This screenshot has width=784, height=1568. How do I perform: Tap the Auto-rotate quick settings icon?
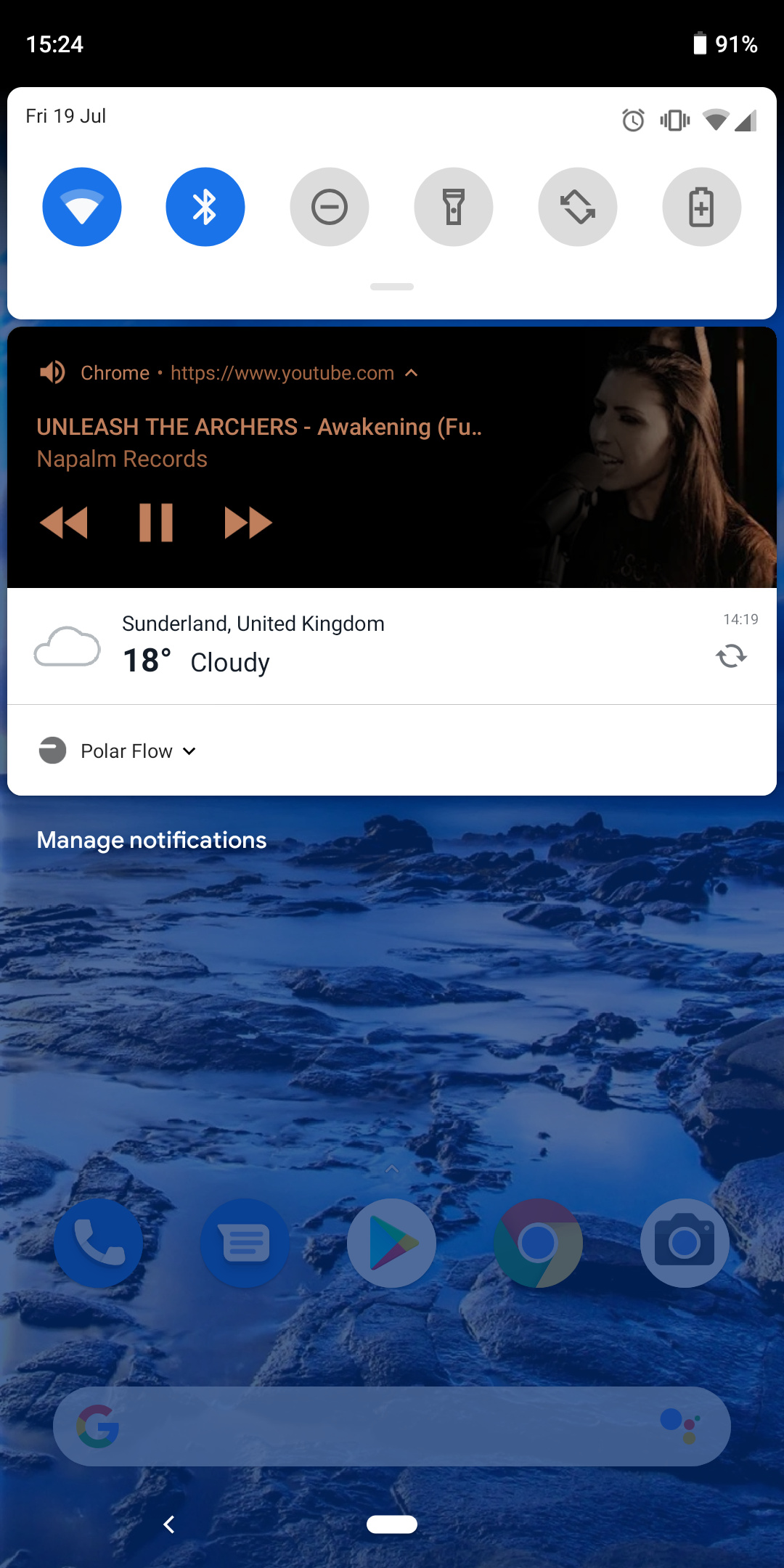[578, 206]
